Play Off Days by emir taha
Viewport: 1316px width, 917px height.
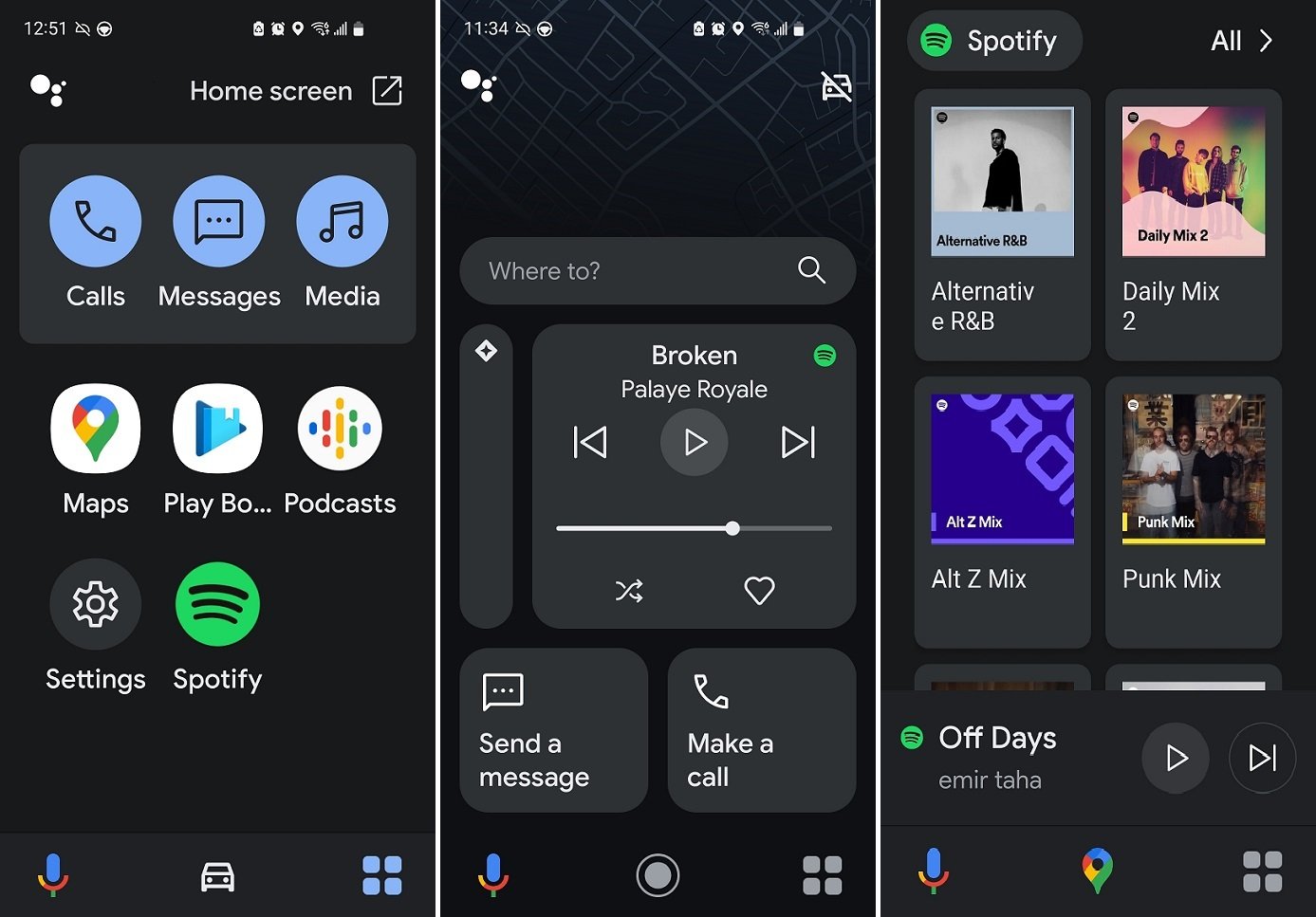click(1176, 758)
